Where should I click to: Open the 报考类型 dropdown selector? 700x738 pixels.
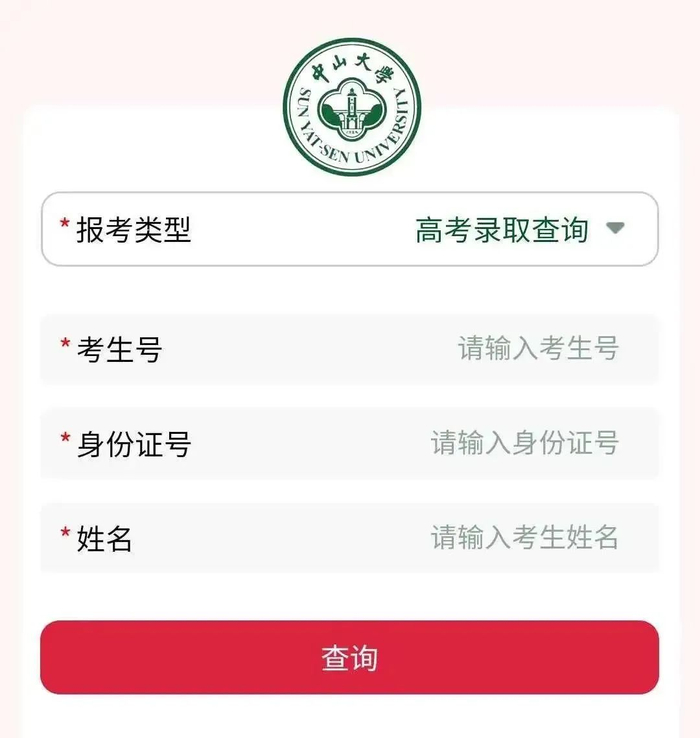tap(350, 229)
